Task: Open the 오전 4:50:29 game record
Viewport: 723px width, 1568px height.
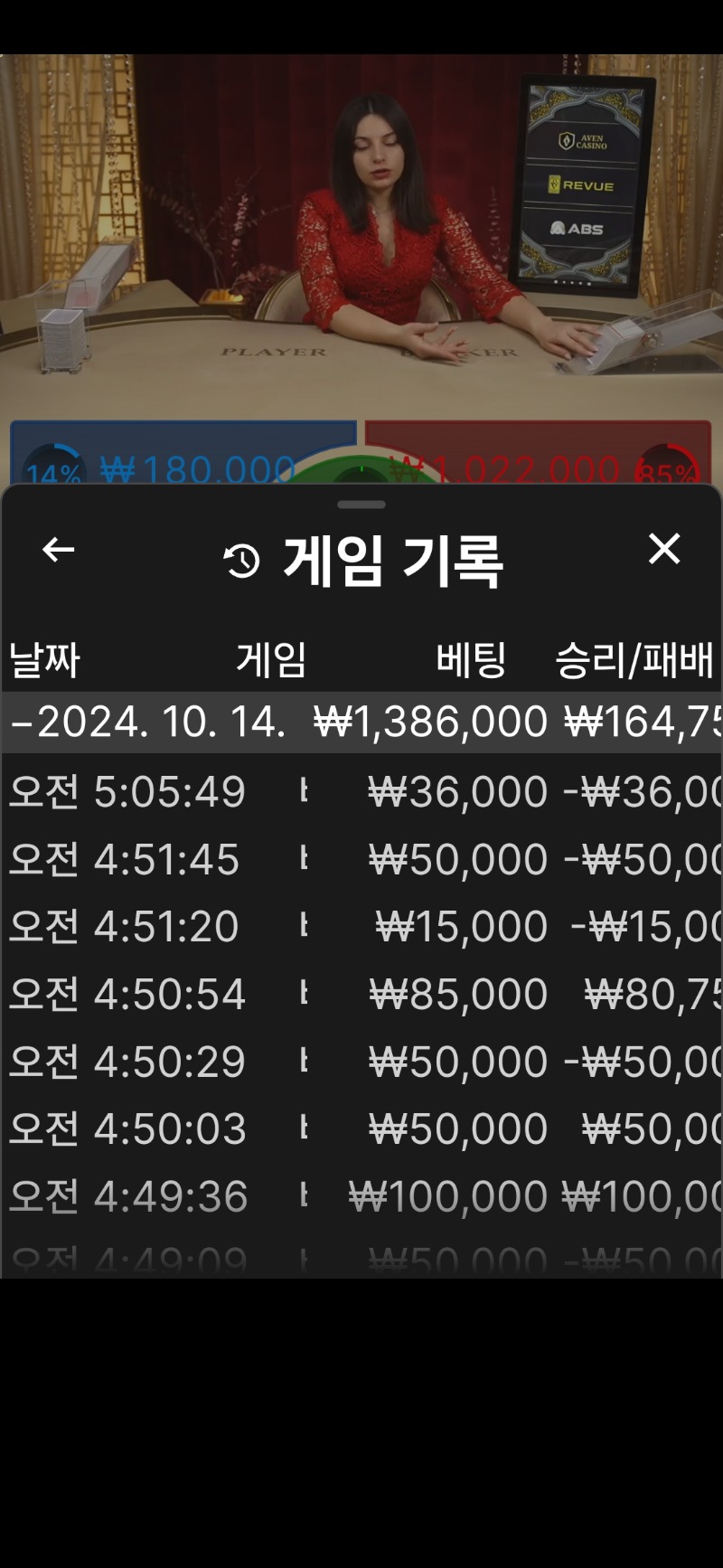Action: coord(361,1062)
